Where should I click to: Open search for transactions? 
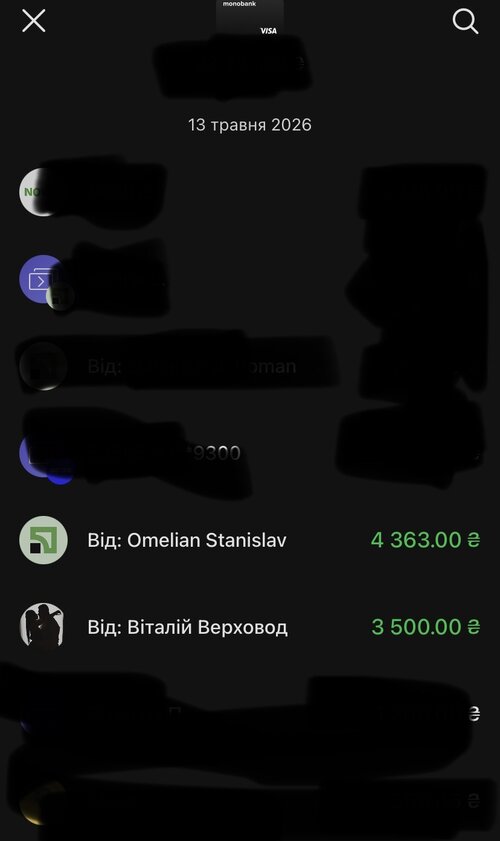coord(465,22)
